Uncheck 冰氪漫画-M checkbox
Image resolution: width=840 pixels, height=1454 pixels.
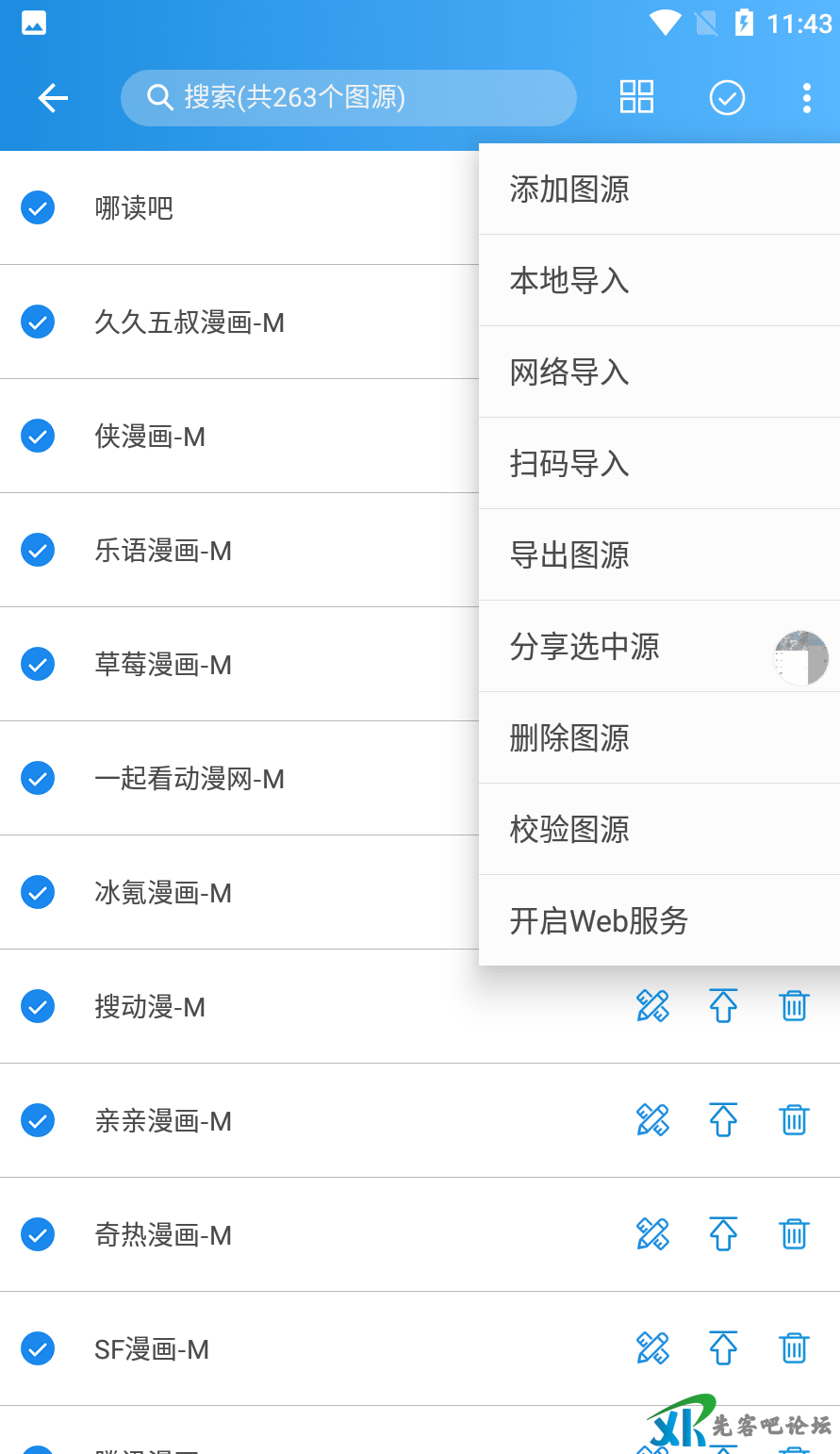(x=38, y=892)
